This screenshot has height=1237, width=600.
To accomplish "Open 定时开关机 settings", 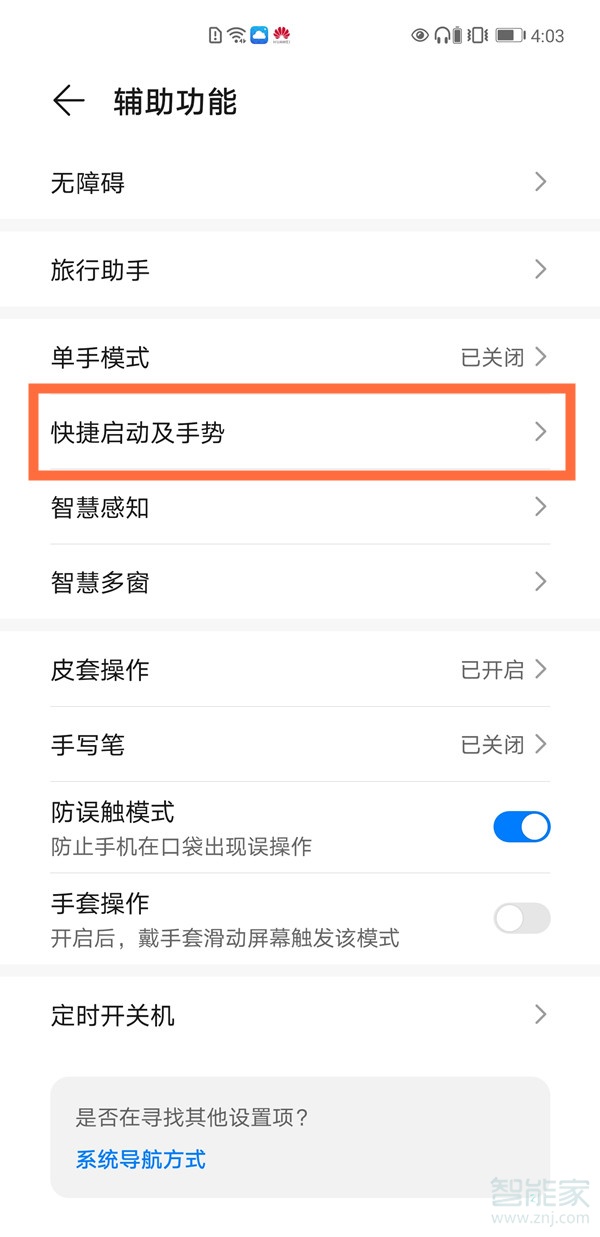I will 300,1016.
